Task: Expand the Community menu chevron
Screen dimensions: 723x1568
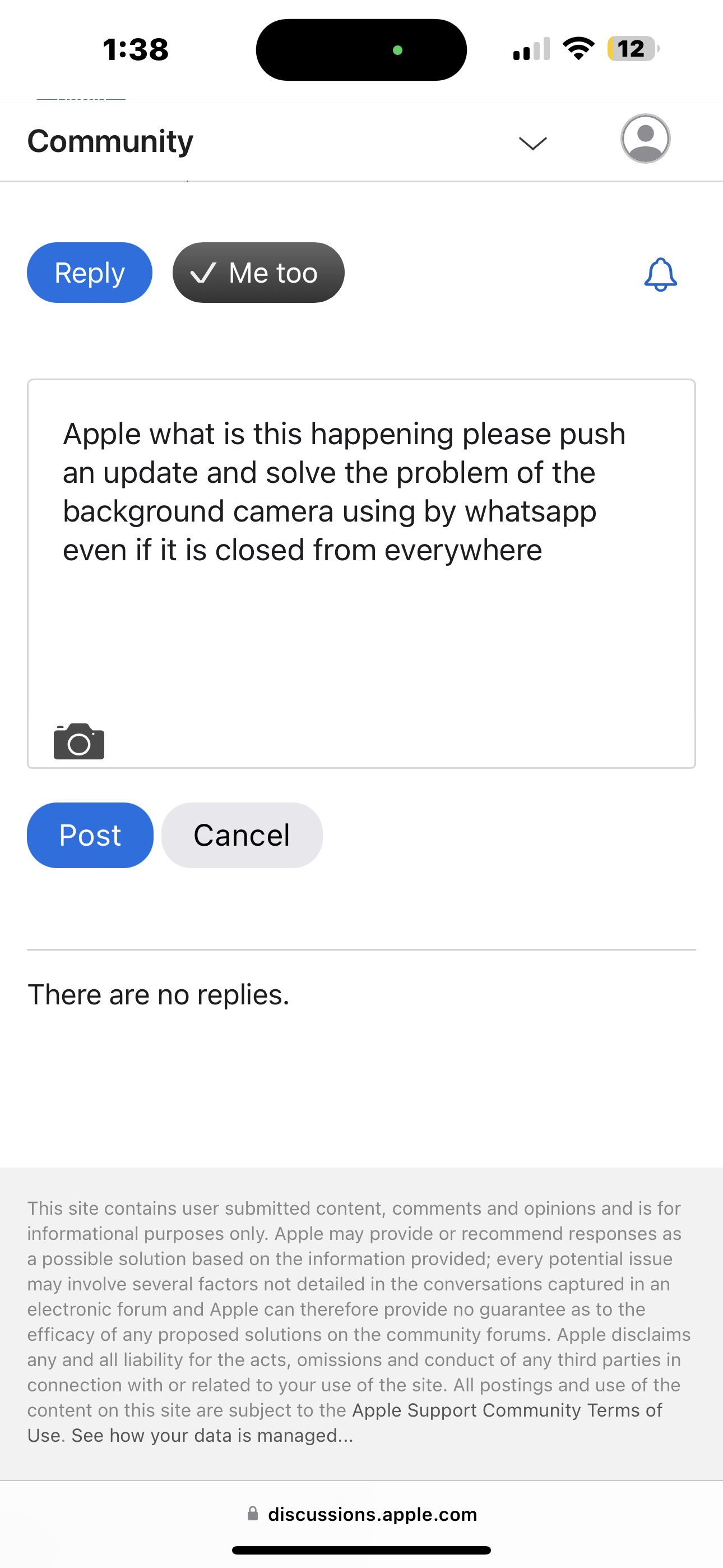Action: tap(532, 143)
